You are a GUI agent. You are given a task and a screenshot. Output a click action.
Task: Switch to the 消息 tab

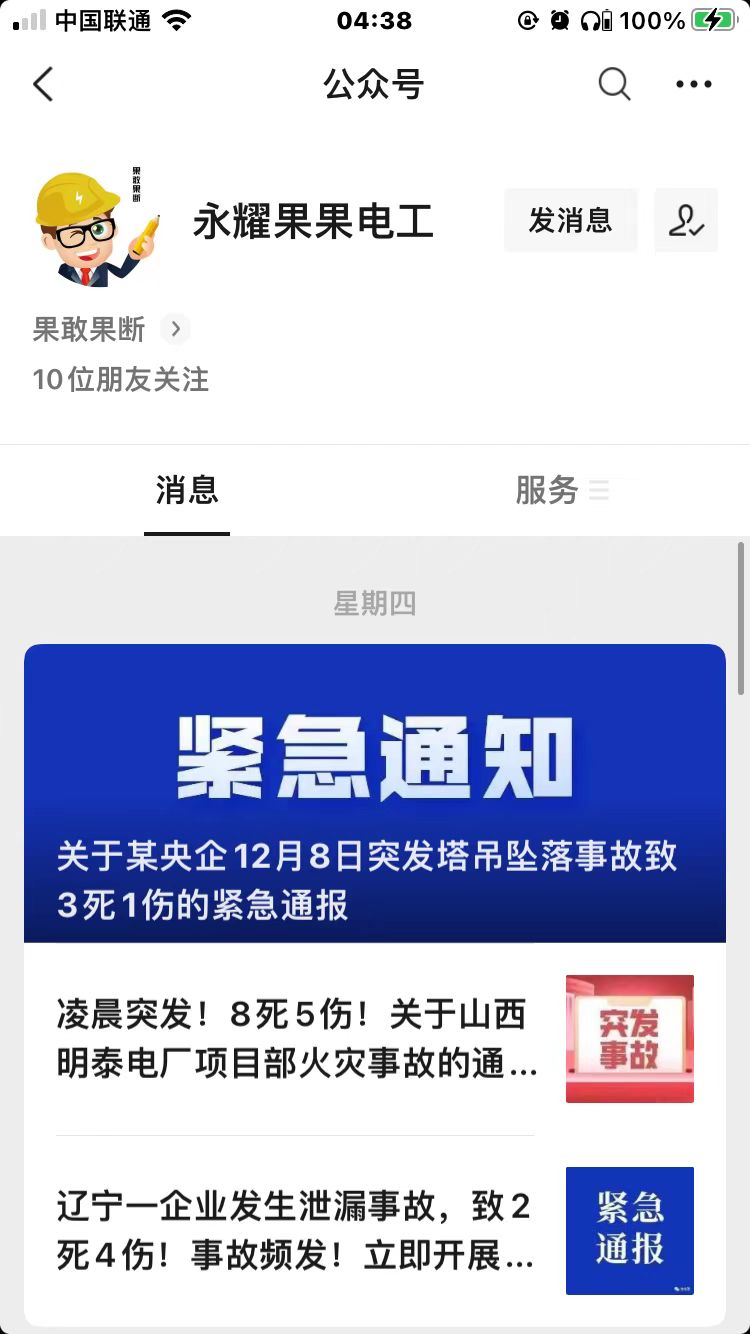click(x=187, y=491)
